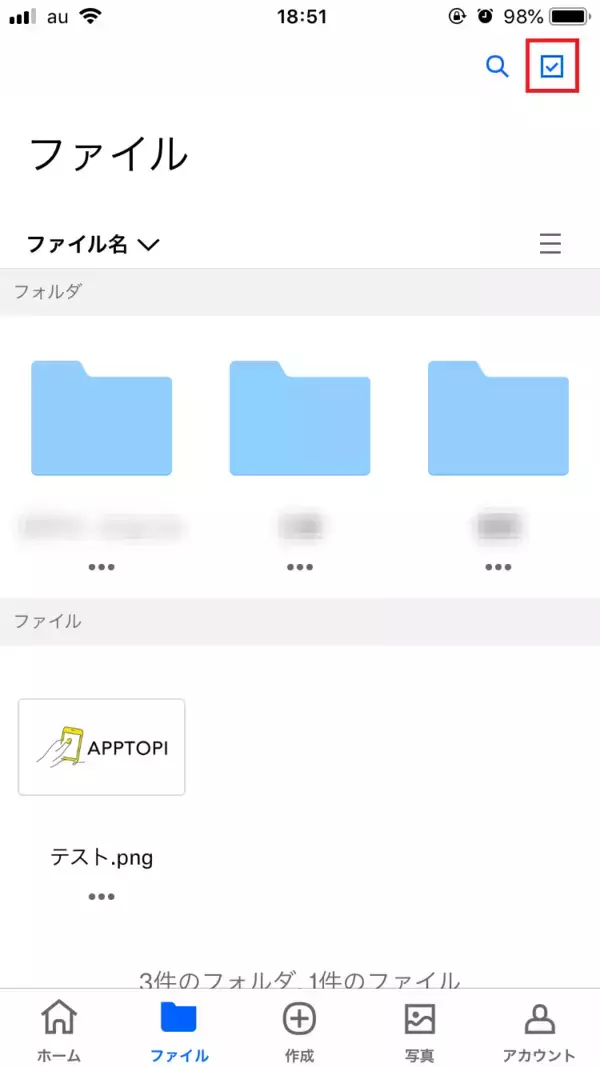Open the search magnifier icon
The height and width of the screenshot is (1067, 600).
(x=497, y=67)
